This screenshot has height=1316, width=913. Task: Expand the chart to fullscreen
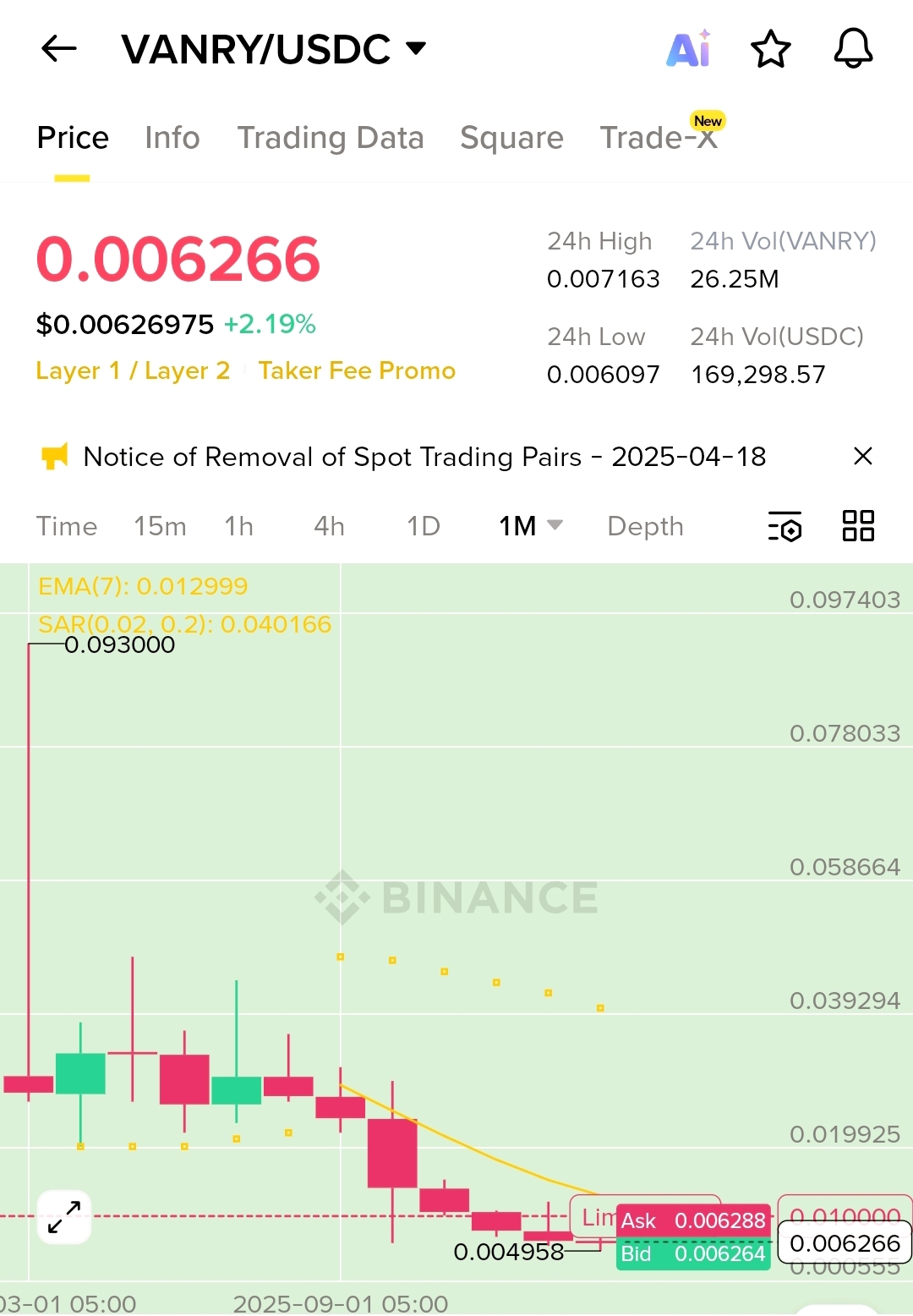point(64,1217)
